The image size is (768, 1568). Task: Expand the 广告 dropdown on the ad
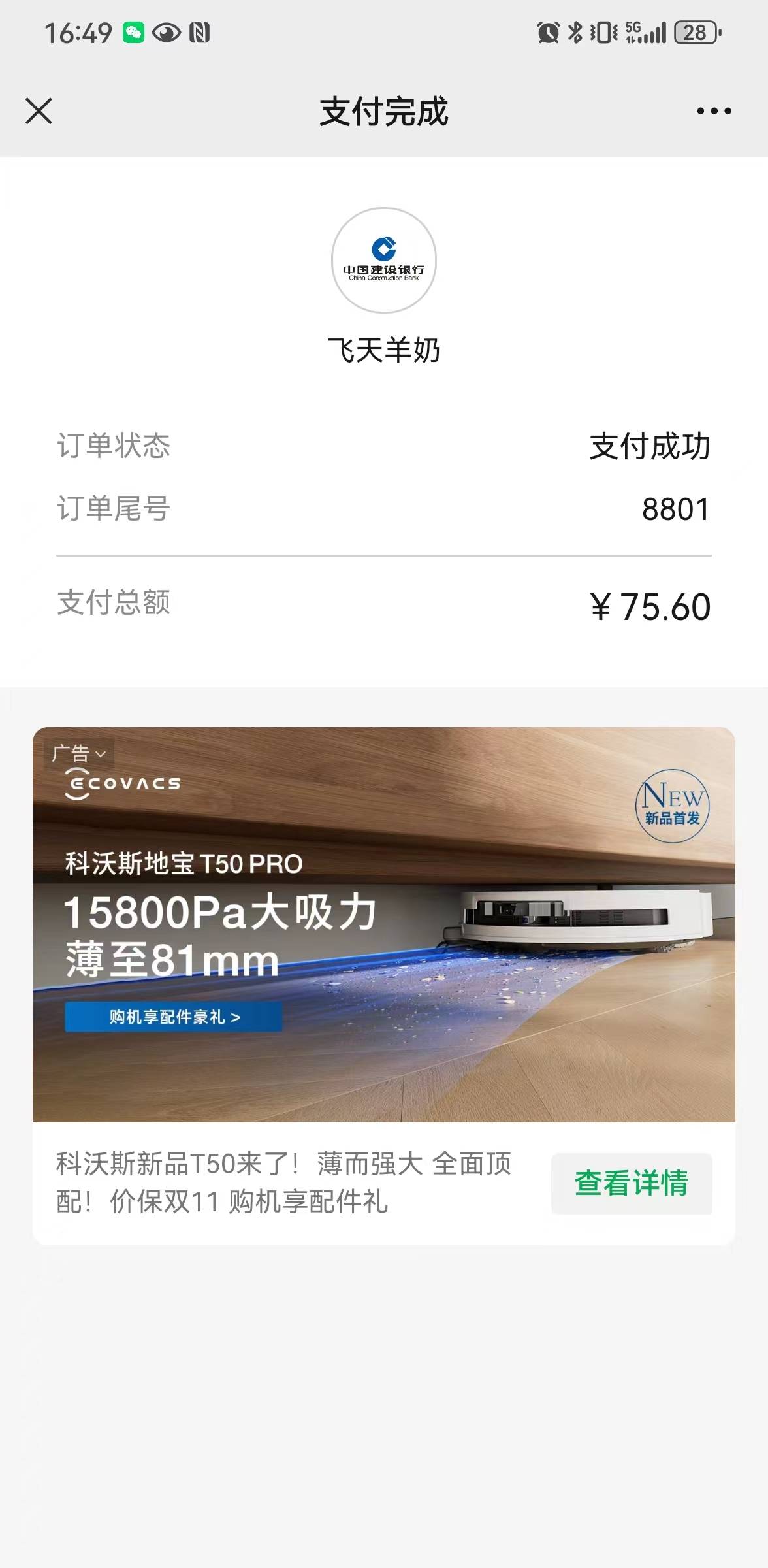point(80,753)
